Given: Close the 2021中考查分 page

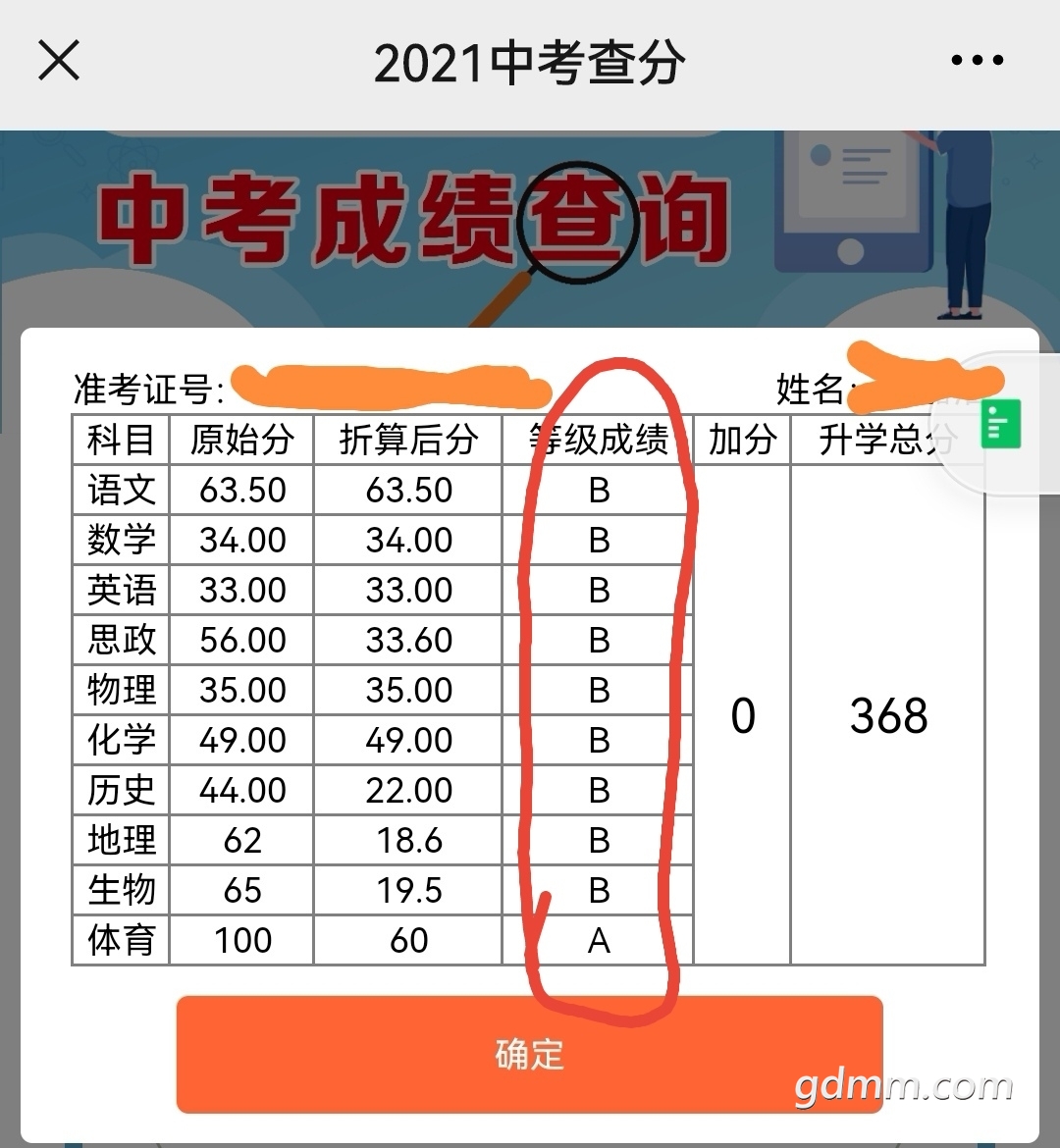Looking at the screenshot, I should coord(59,61).
